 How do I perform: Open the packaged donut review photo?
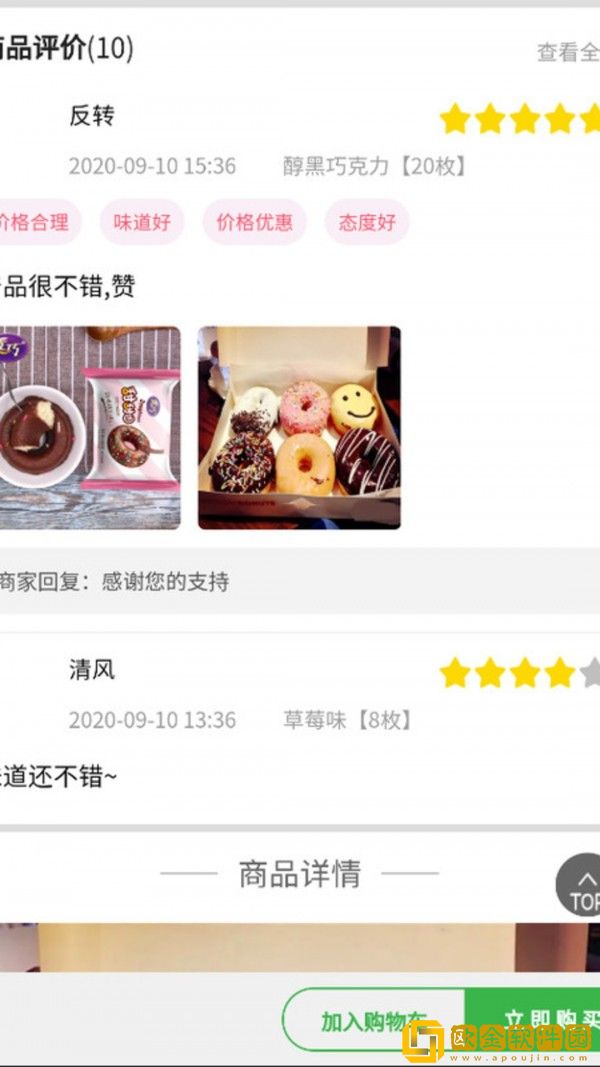tap(90, 428)
